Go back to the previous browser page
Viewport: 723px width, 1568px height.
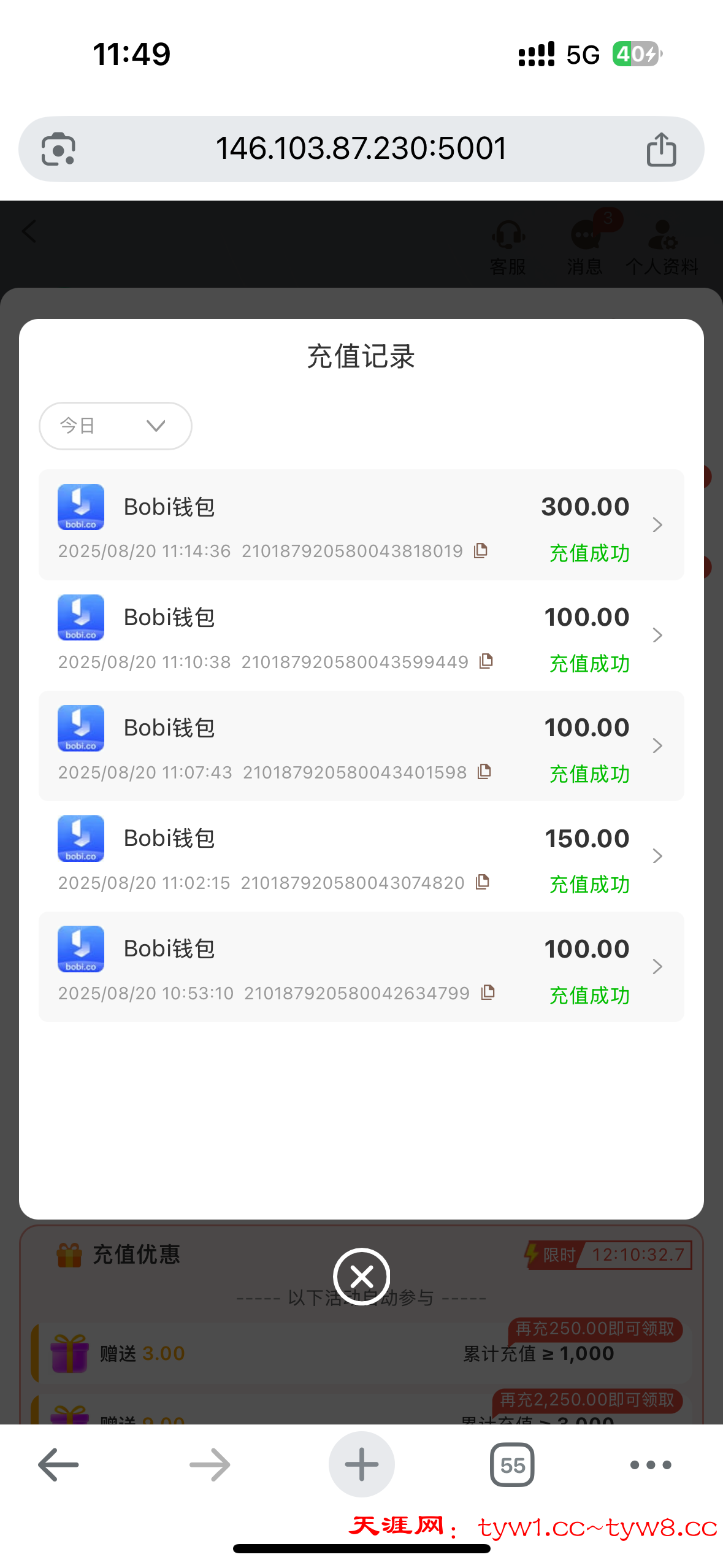click(x=58, y=1465)
